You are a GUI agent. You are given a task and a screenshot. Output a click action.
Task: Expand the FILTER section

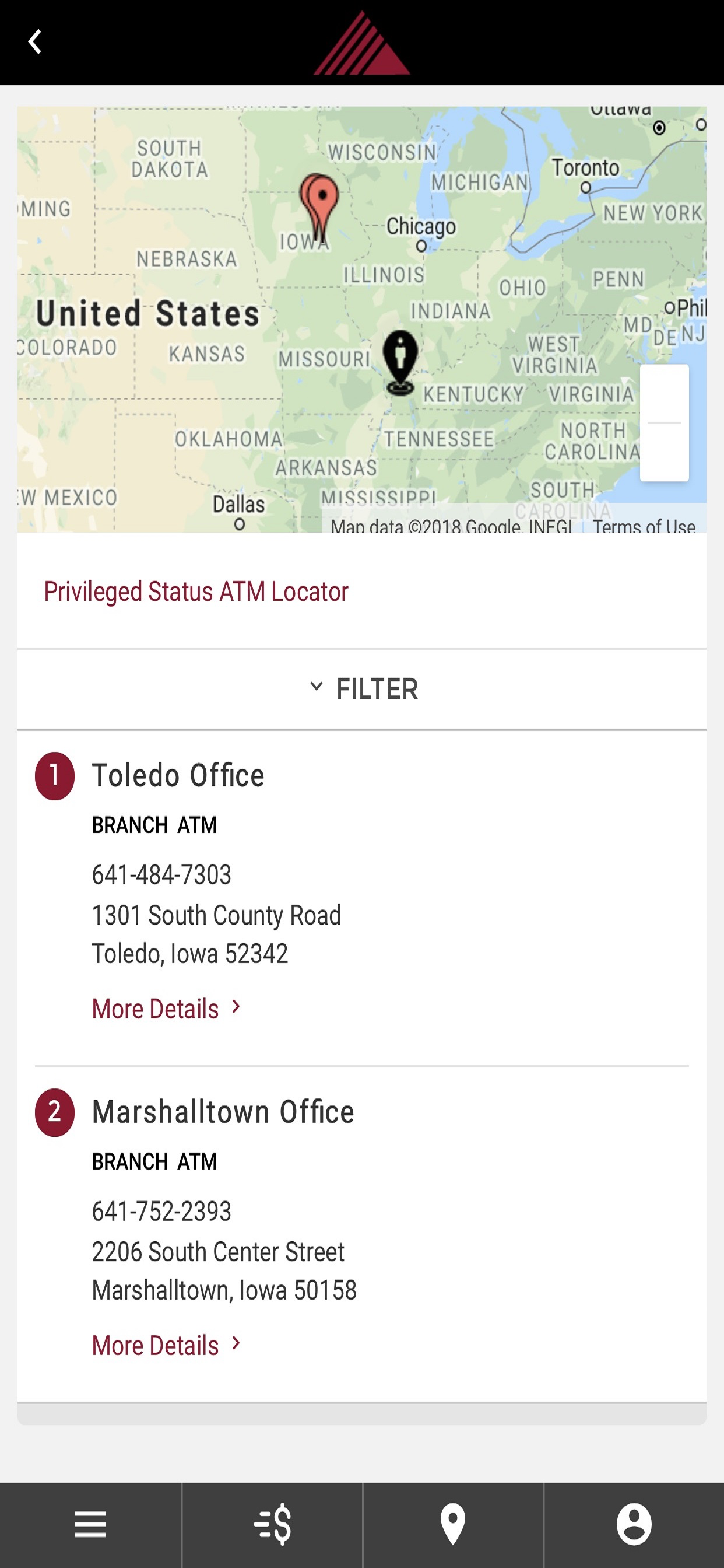[362, 689]
